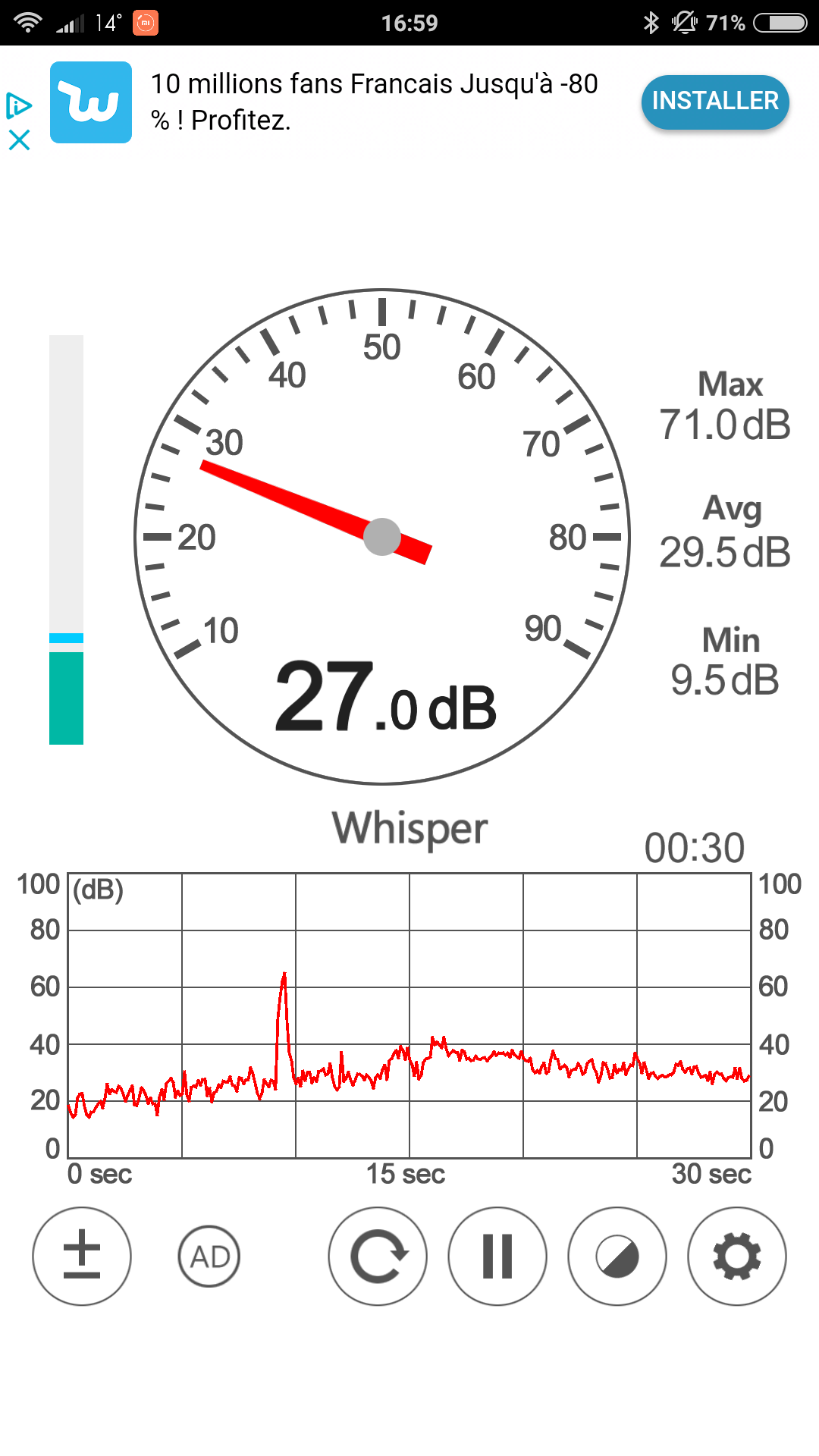819x1456 pixels.
Task: Toggle the light/dark theme button
Action: [x=617, y=1257]
